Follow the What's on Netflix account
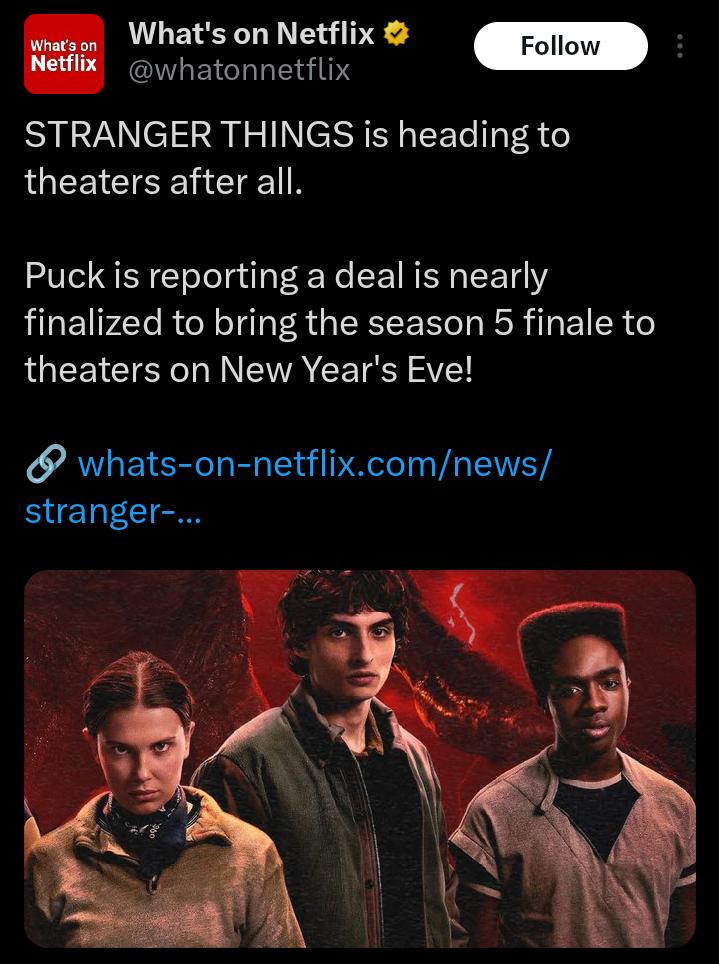 [x=560, y=46]
